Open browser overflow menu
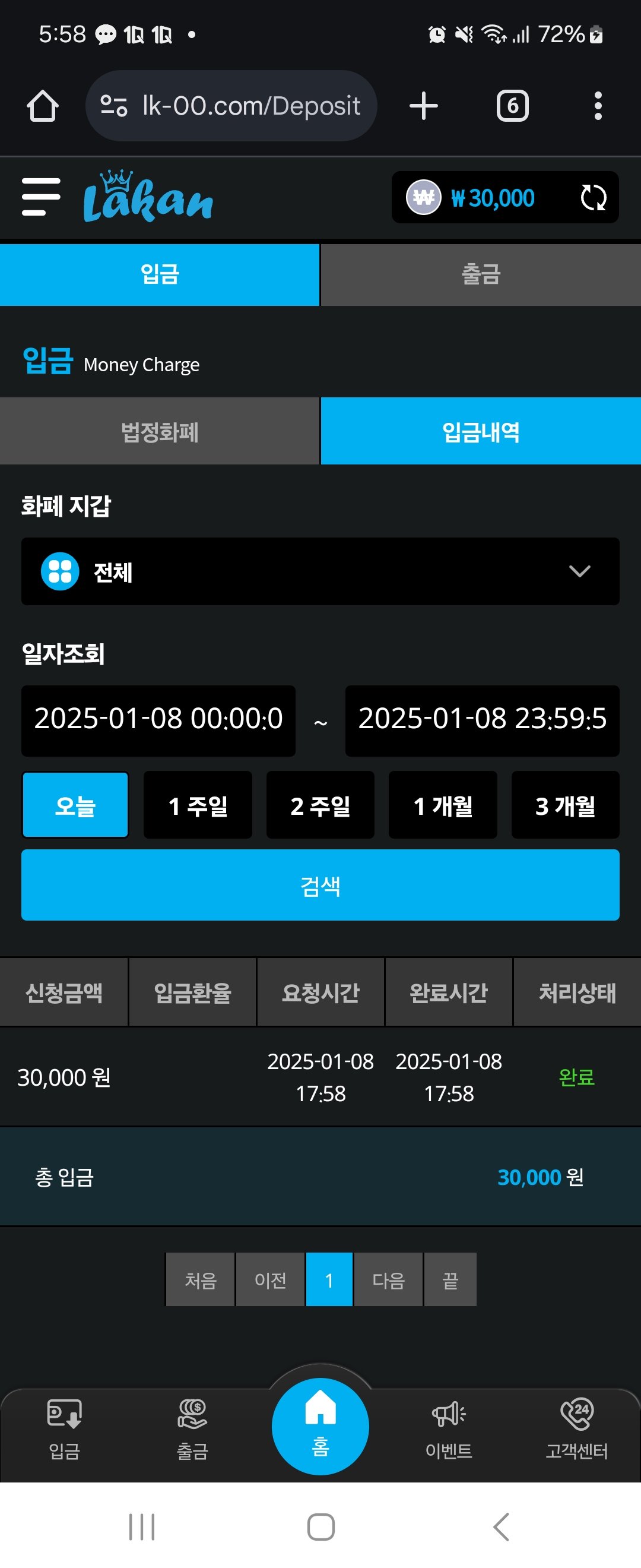 (x=598, y=106)
